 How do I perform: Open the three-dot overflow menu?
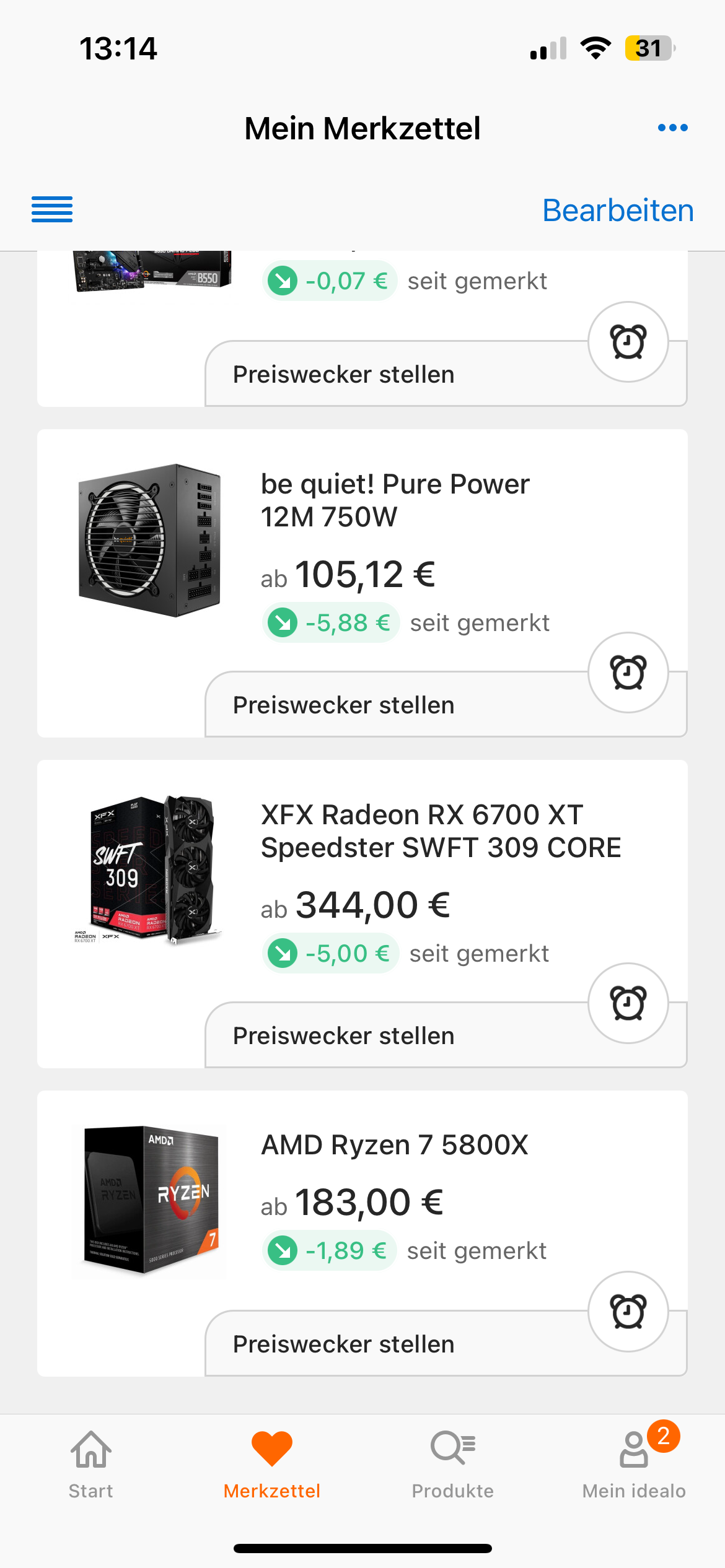point(672,128)
